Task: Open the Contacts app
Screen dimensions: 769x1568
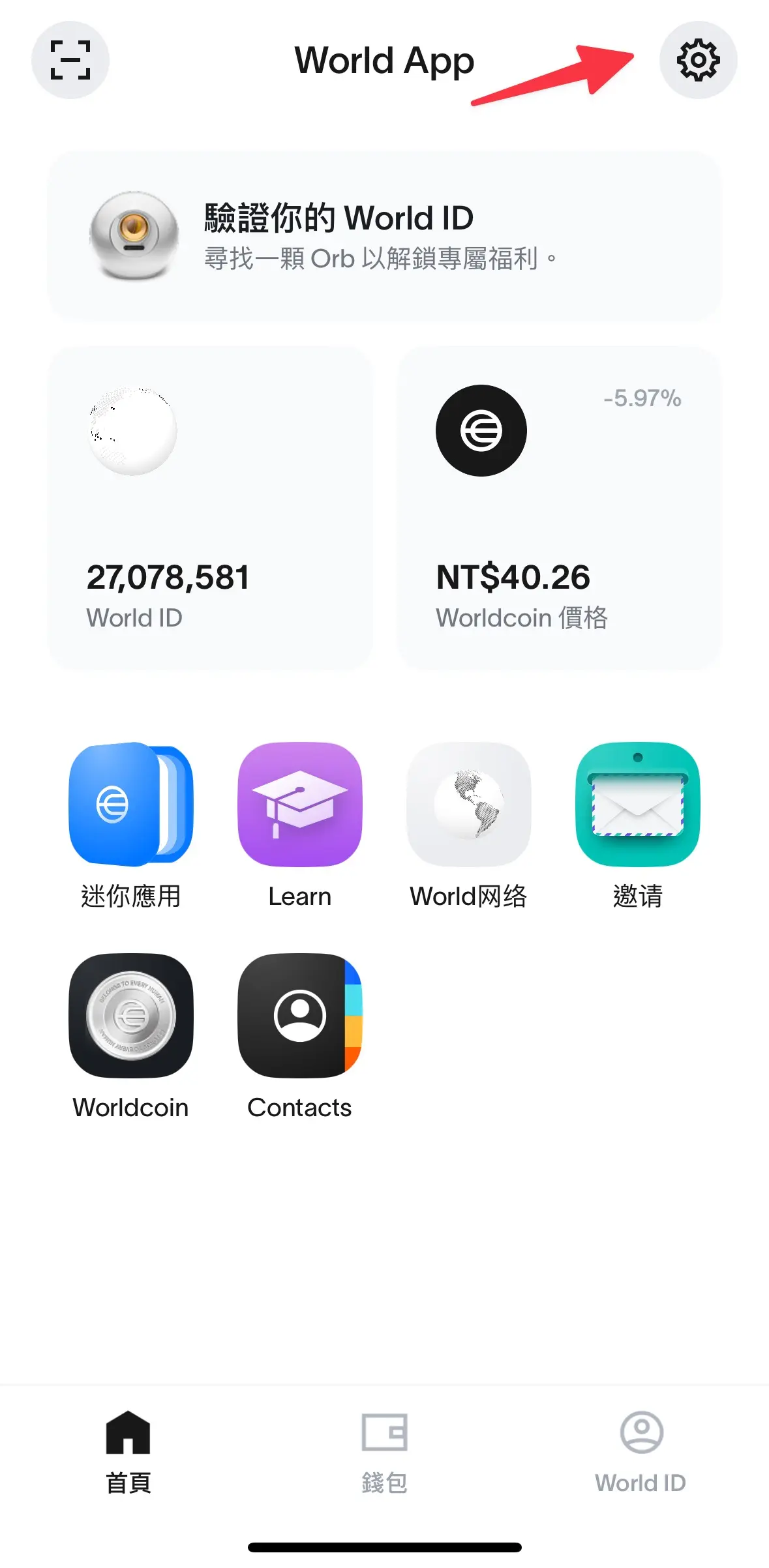Action: coord(299,1016)
